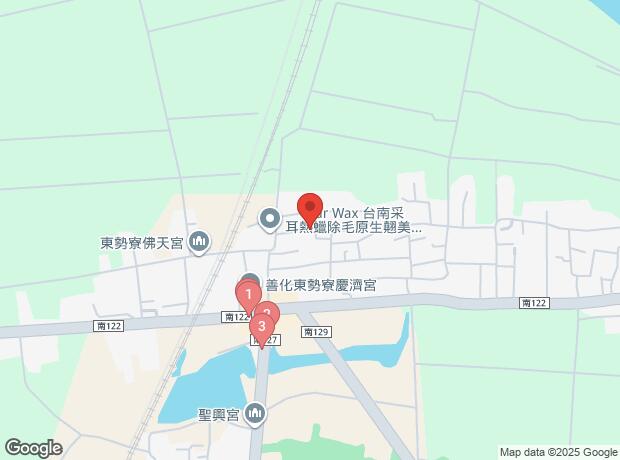Open the 聖興宮 temple place icon
The width and height of the screenshot is (620, 460).
point(257,413)
